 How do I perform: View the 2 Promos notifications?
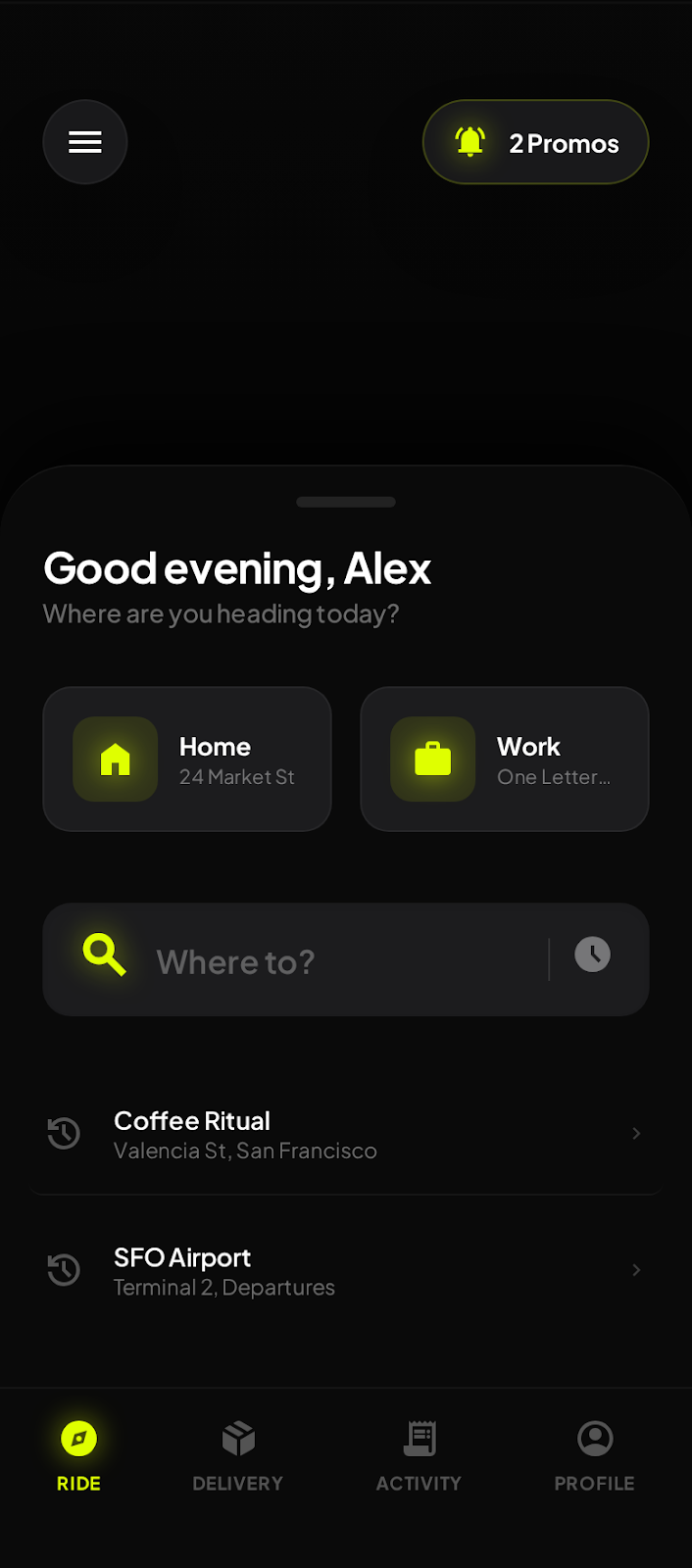tap(535, 142)
